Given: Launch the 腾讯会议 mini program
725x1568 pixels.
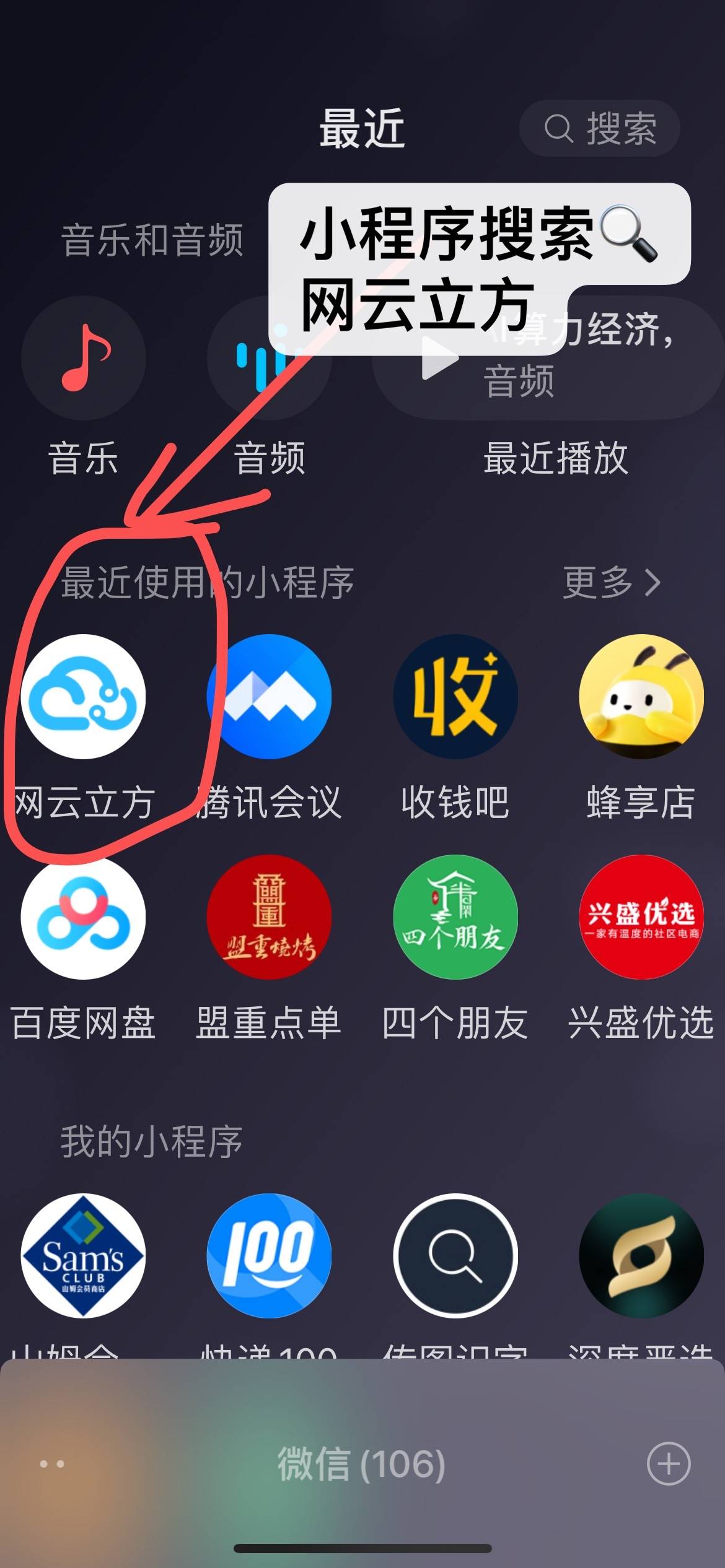Looking at the screenshot, I should (x=269, y=697).
